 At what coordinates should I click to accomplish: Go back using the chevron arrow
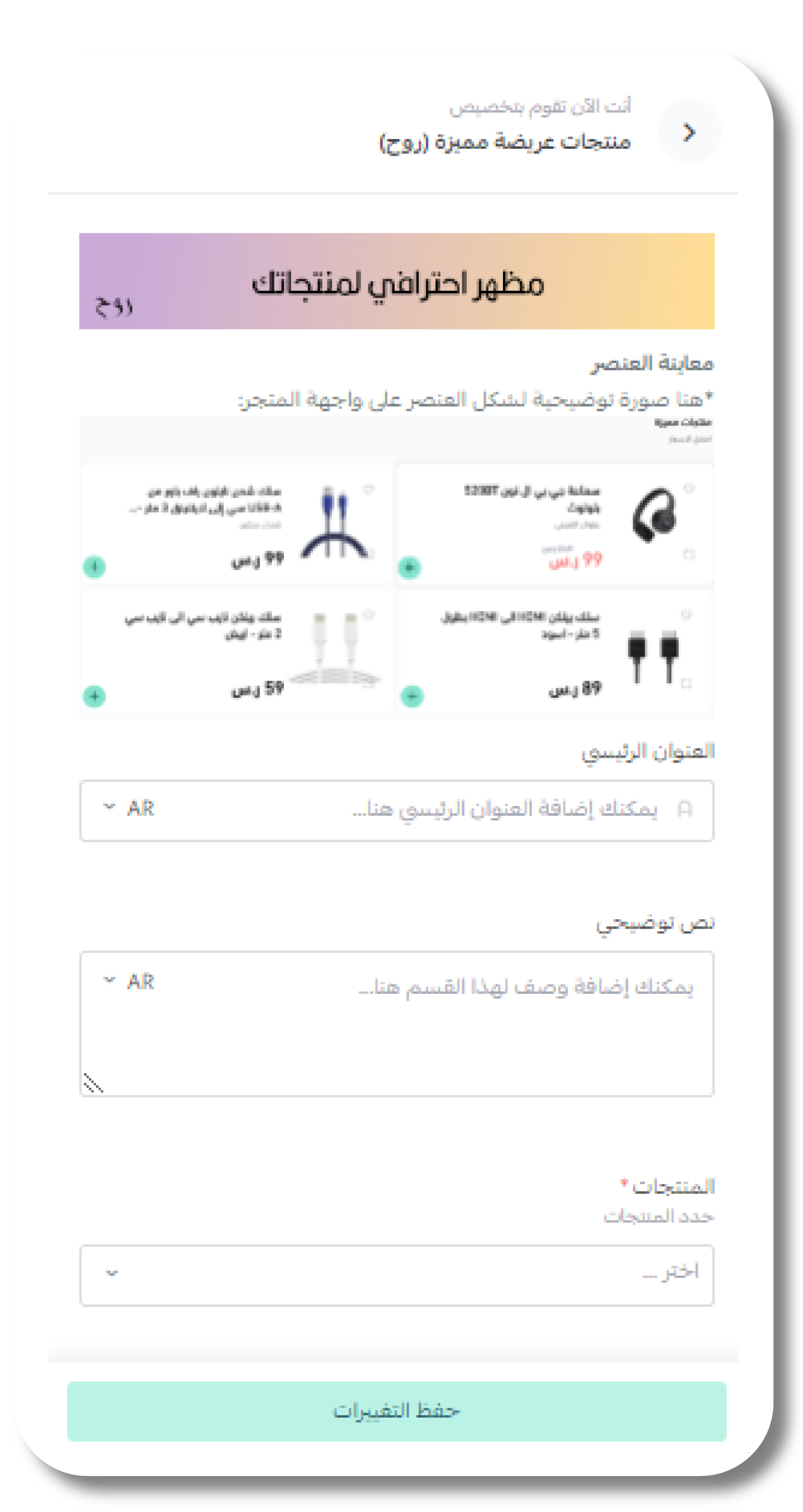(689, 131)
